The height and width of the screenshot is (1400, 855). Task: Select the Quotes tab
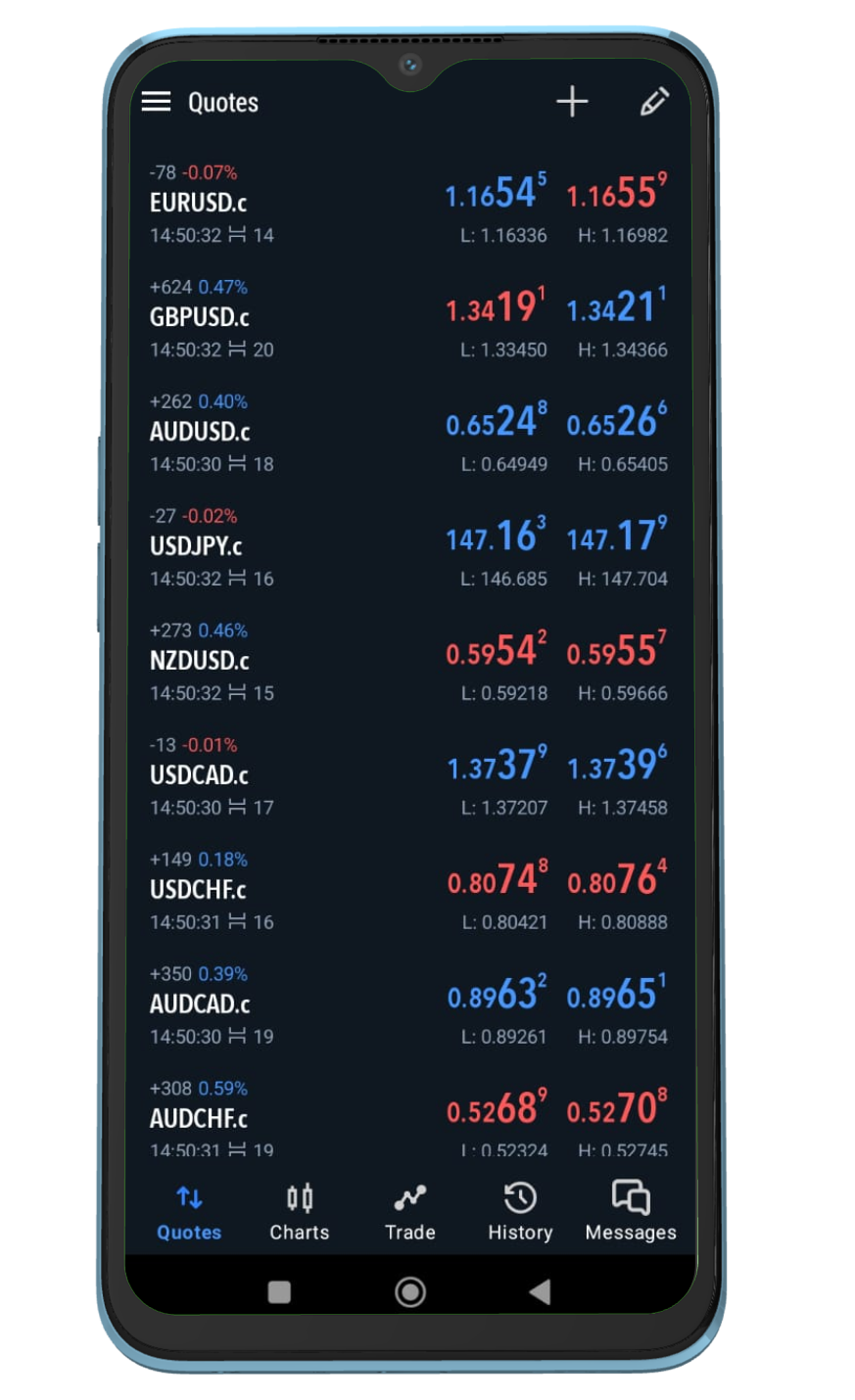click(x=189, y=1211)
